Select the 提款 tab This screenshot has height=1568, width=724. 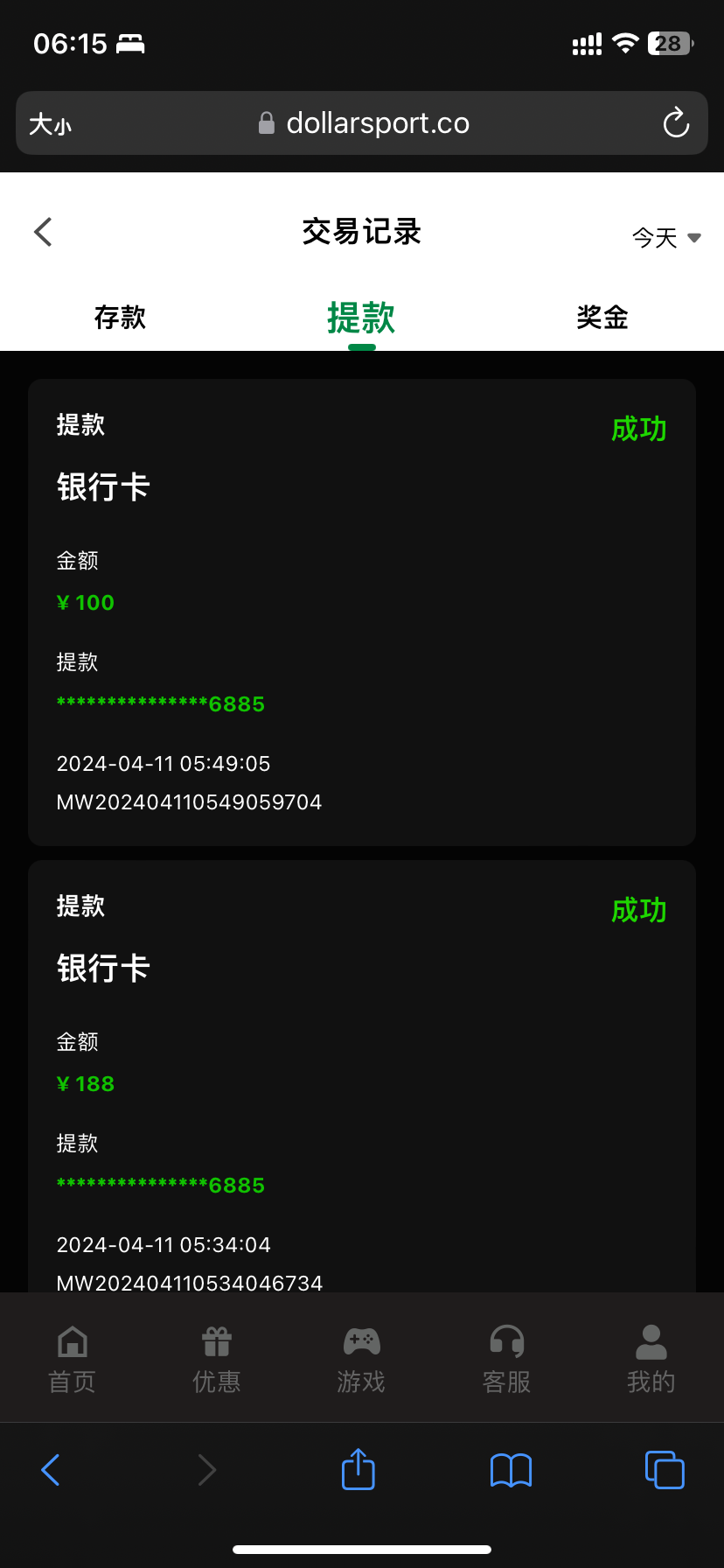361,318
